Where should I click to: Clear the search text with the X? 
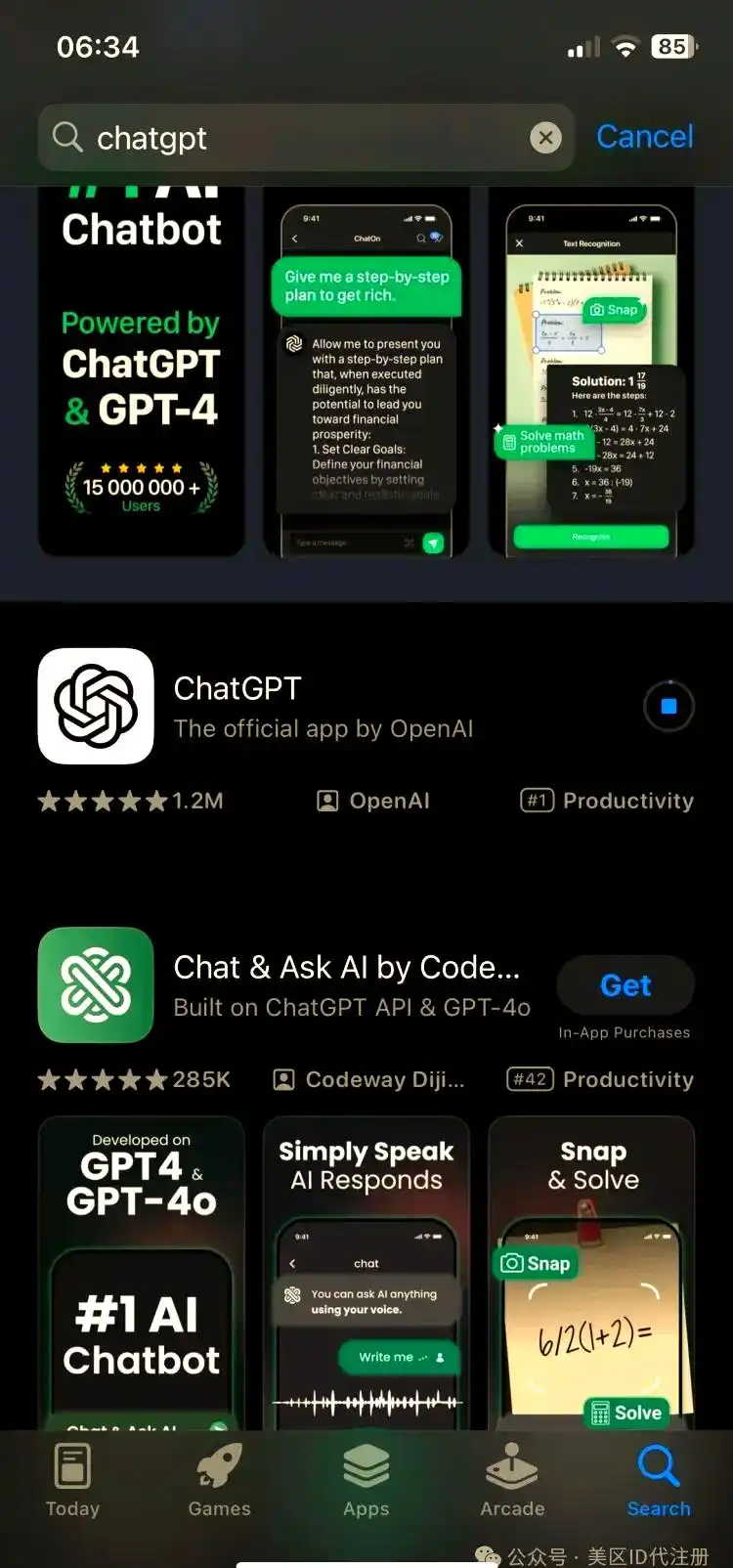coord(545,138)
